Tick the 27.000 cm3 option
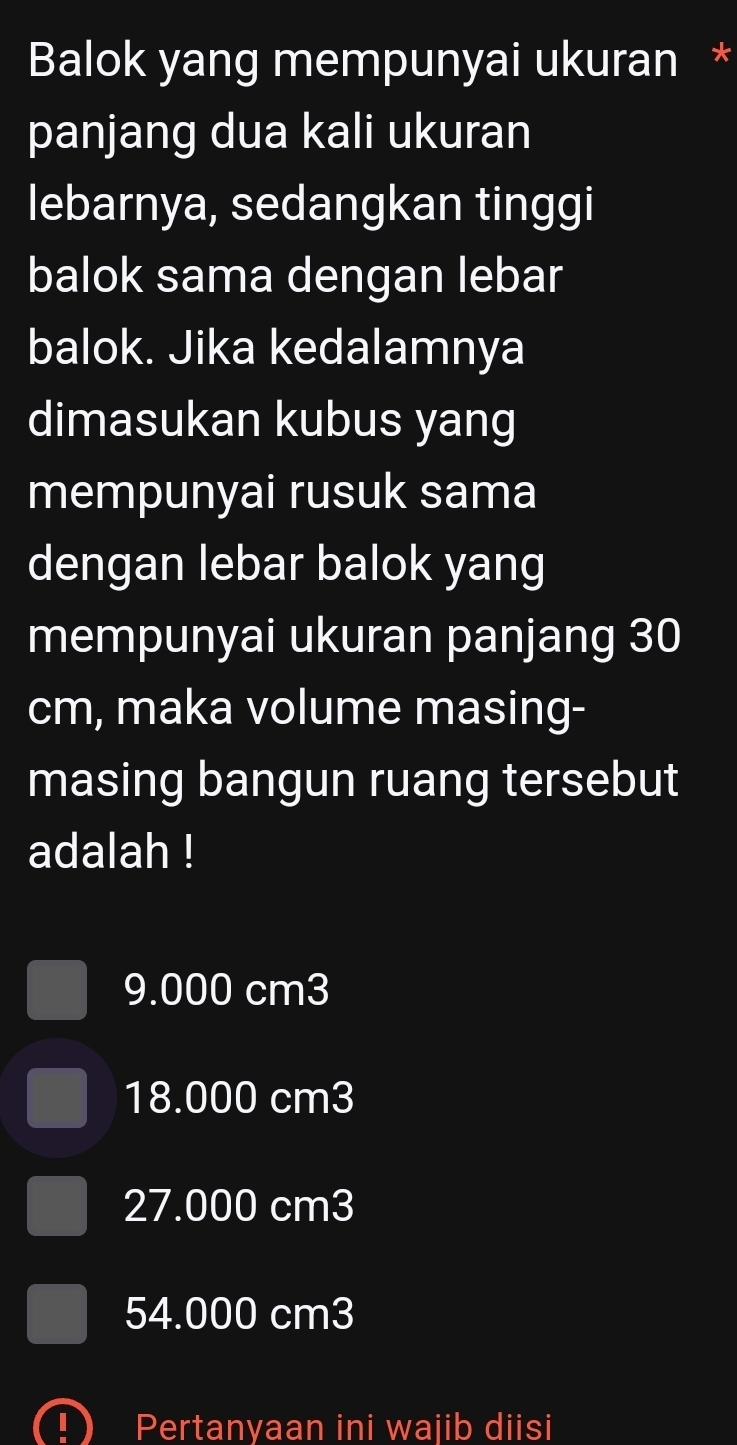This screenshot has height=1445, width=737. (x=57, y=1207)
